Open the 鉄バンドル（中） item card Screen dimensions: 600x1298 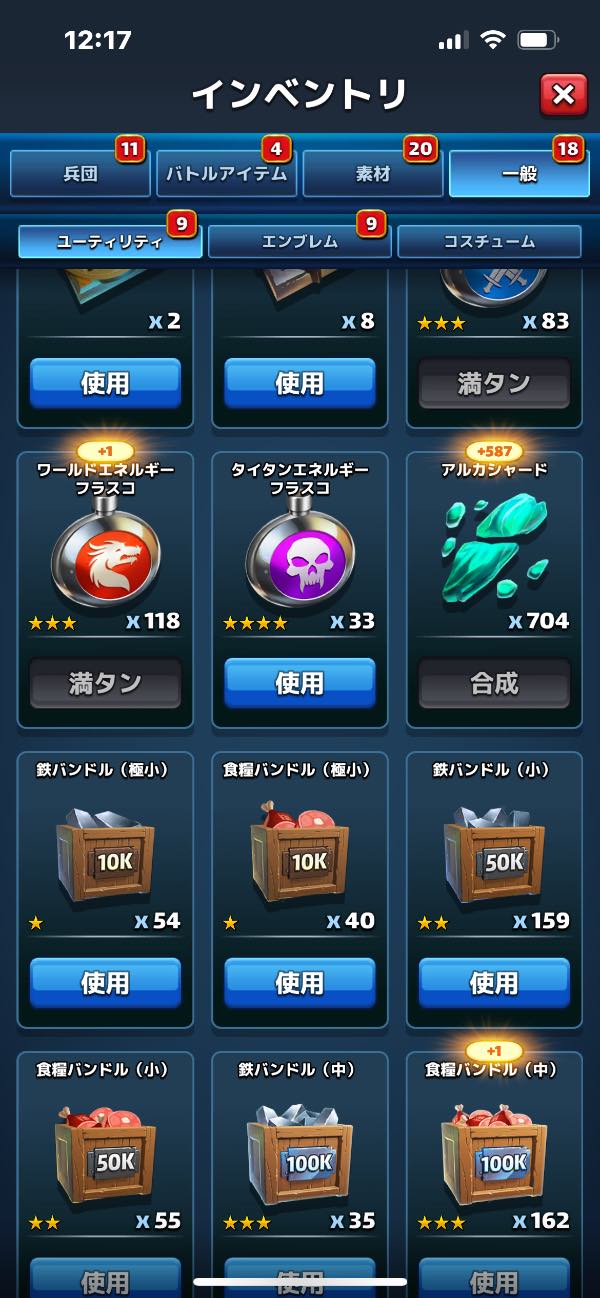pos(299,1150)
